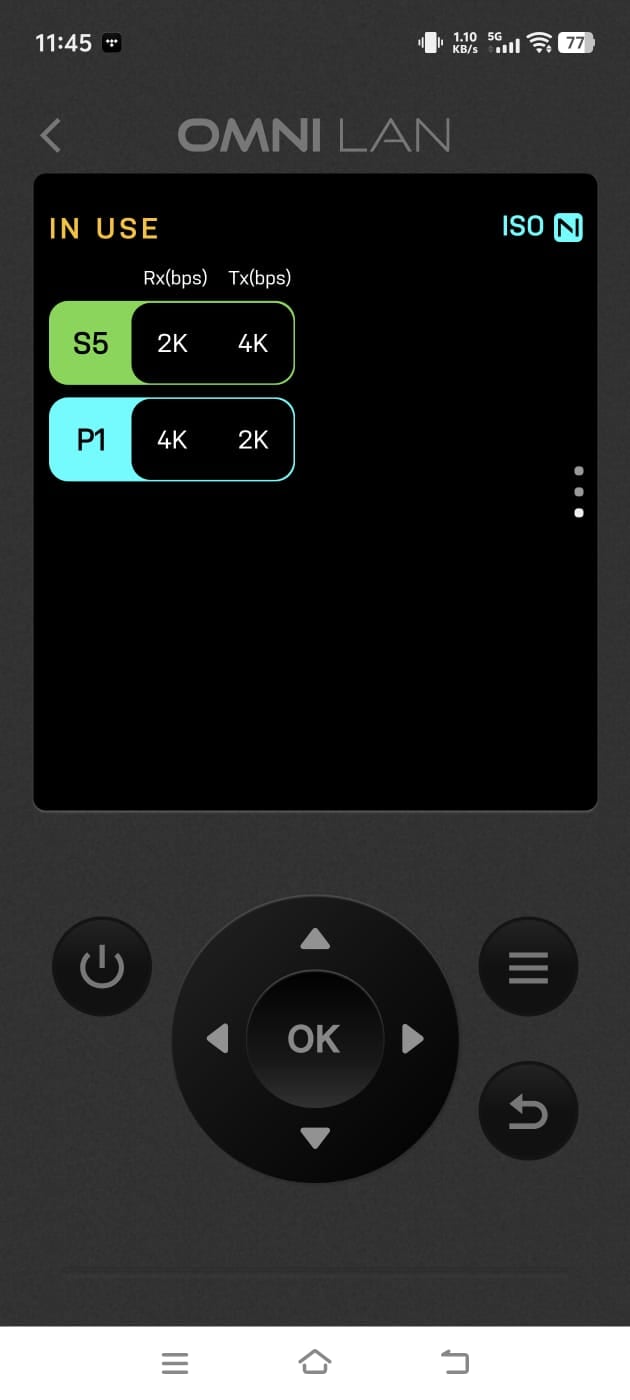Open recent apps from the navigation bar

tap(175, 1362)
